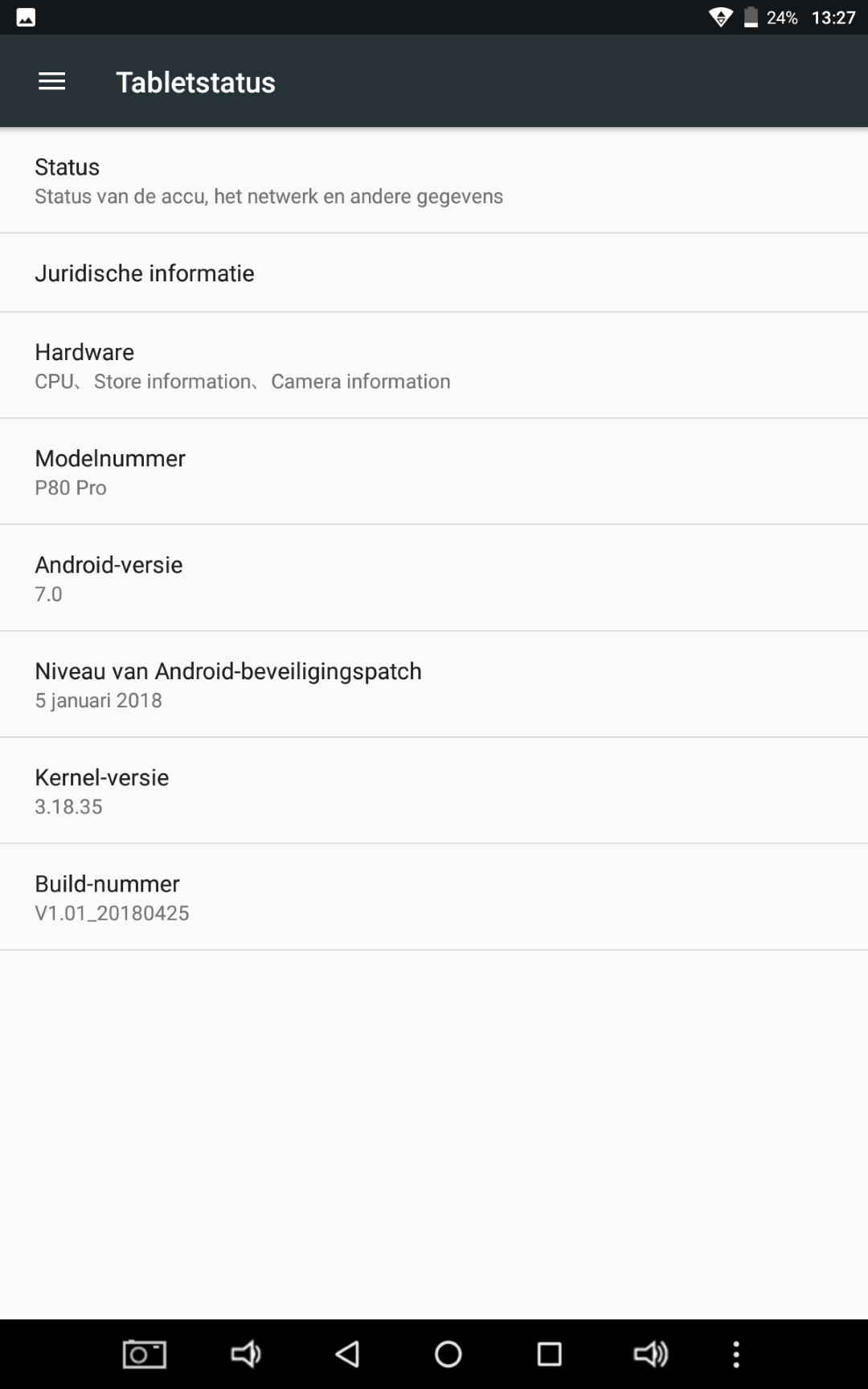Image resolution: width=868 pixels, height=1389 pixels.
Task: Open the Status row
Action: [434, 181]
